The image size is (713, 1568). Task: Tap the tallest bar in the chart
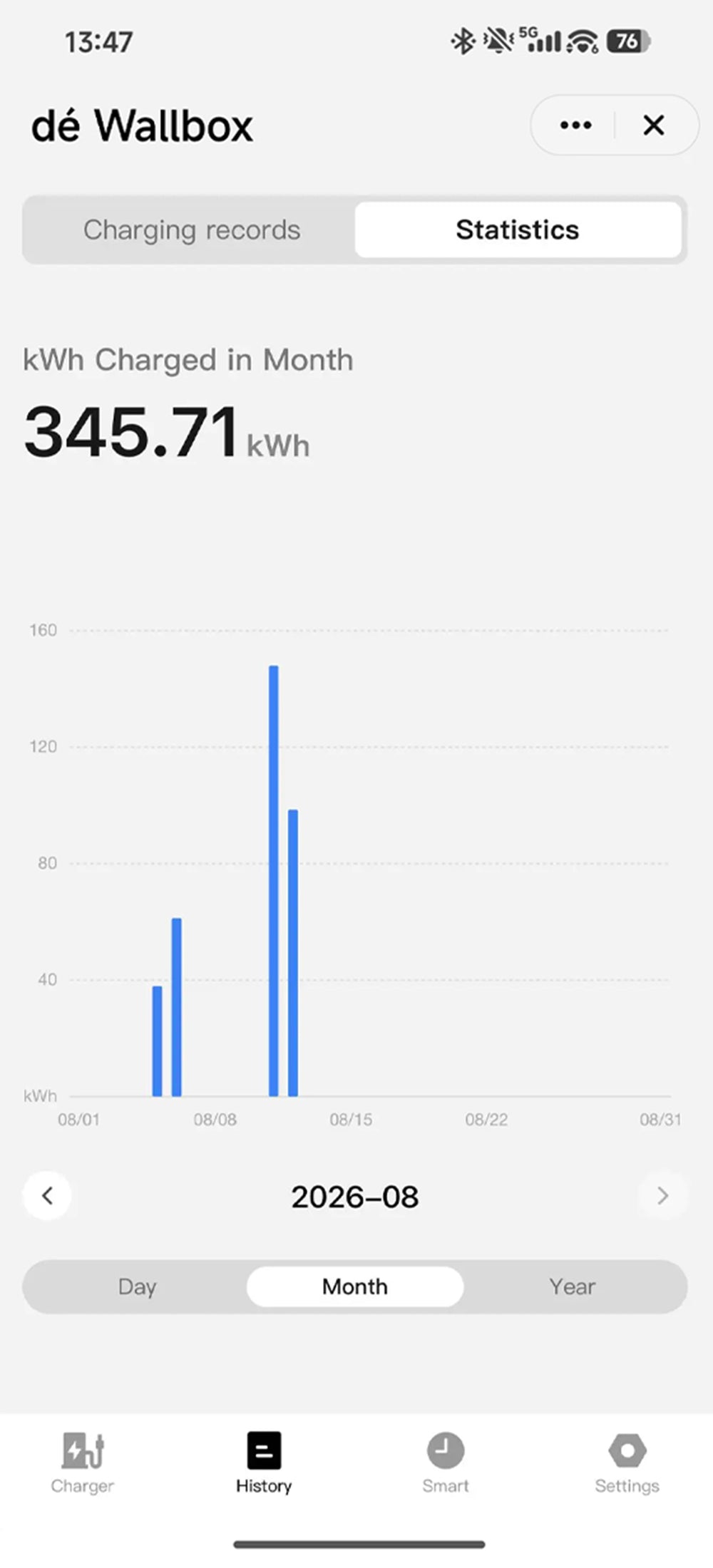click(x=274, y=881)
